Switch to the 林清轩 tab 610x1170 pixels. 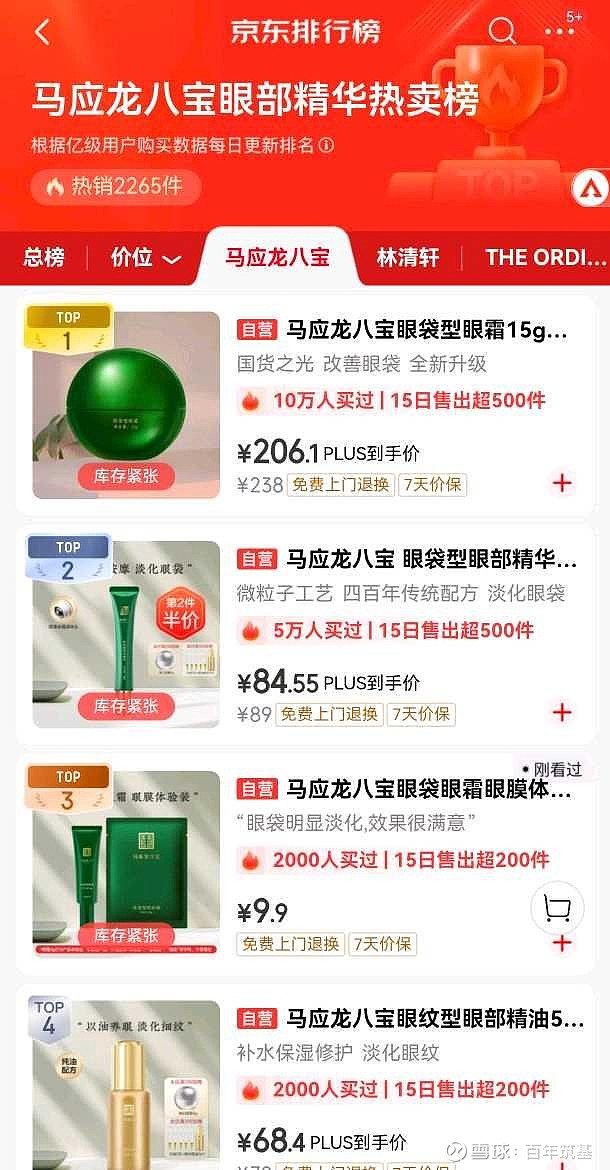point(407,258)
